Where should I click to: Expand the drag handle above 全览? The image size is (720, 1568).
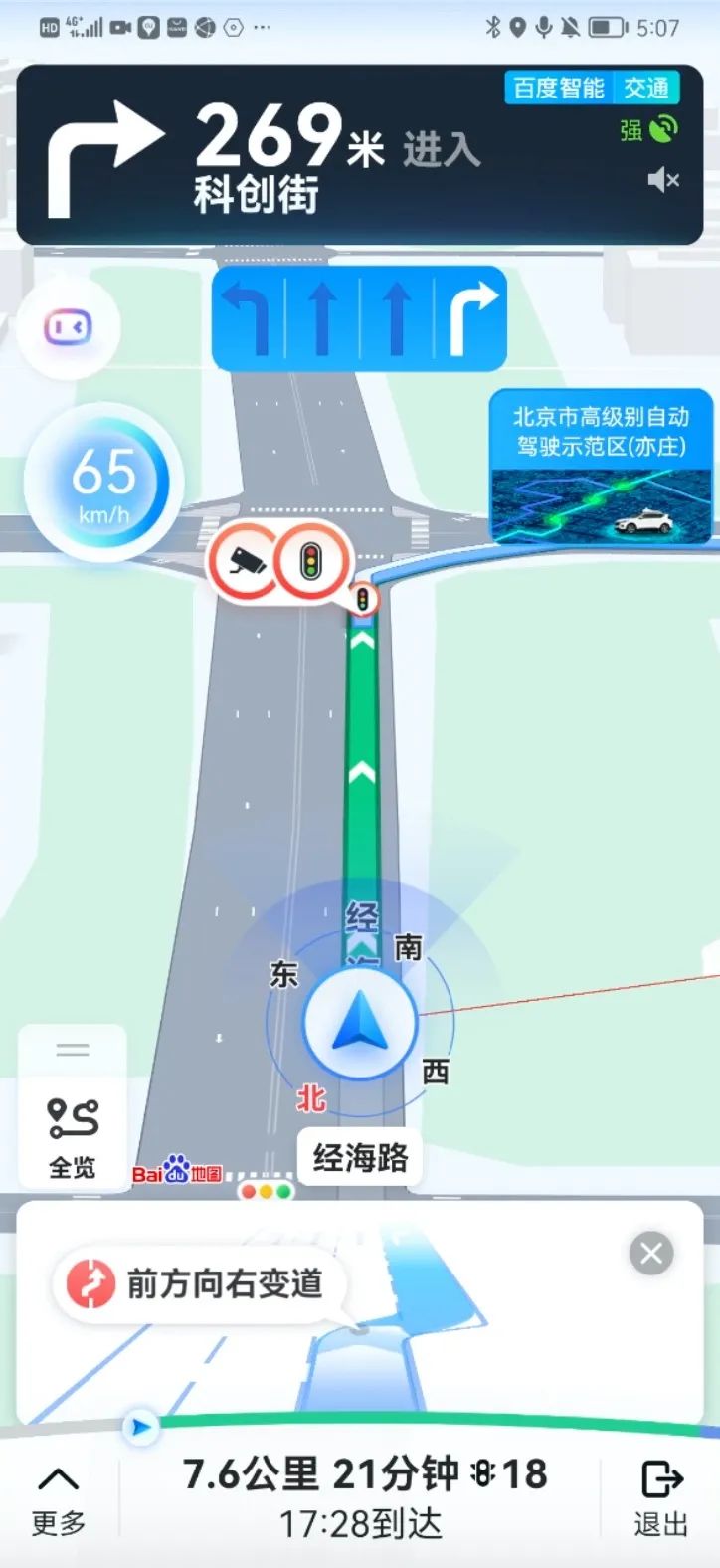[73, 1050]
